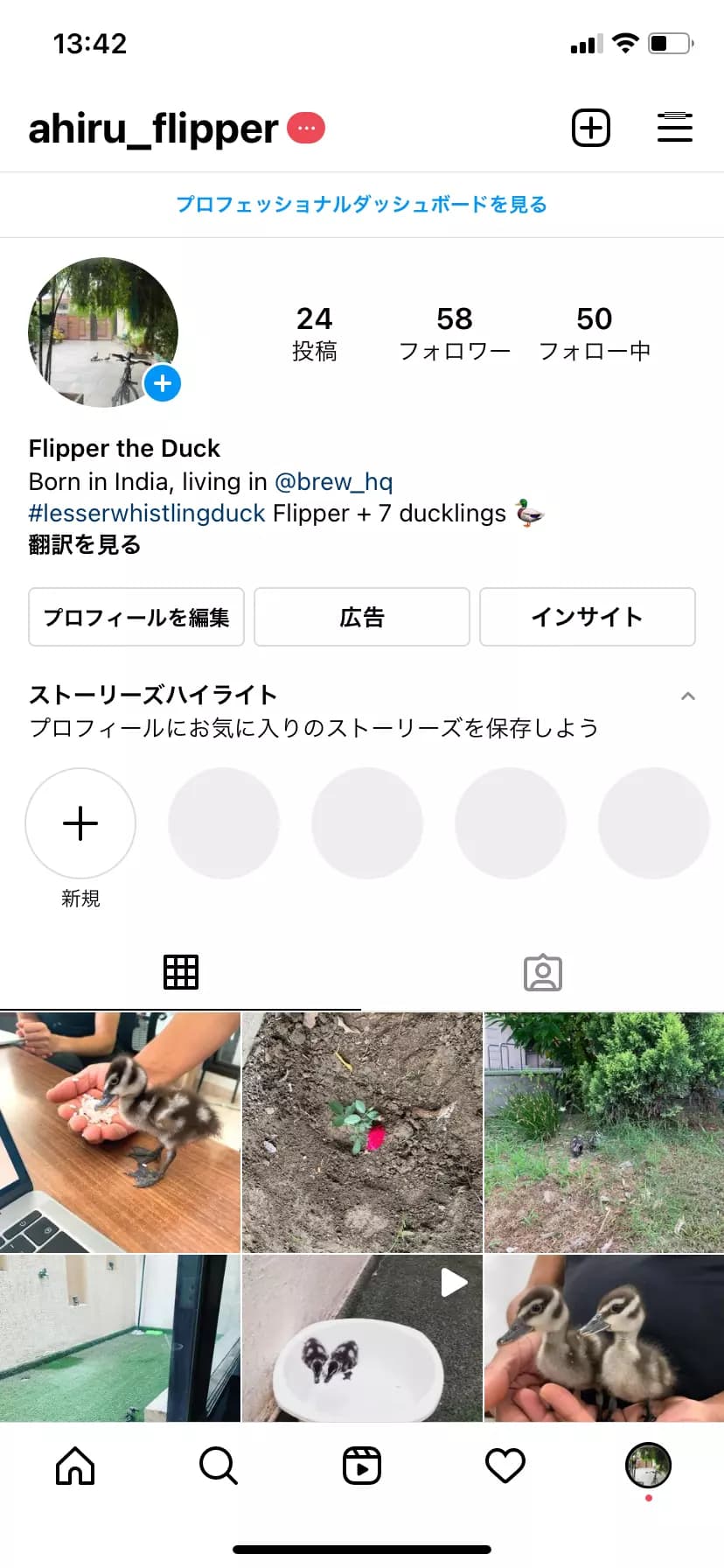
Task: View the professional dashboard link
Action: 361,205
